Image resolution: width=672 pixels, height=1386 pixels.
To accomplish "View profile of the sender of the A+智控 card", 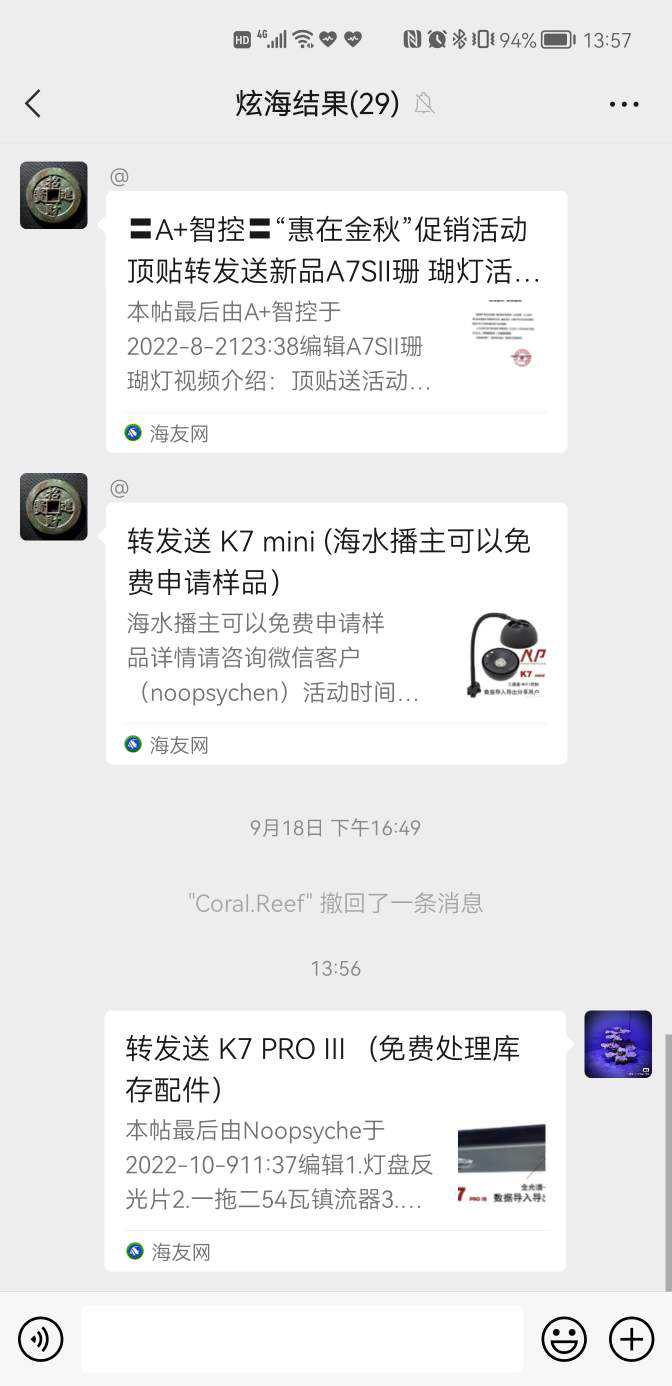I will (54, 195).
